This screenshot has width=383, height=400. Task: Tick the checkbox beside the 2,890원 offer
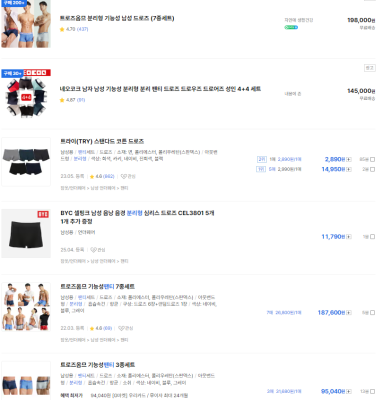373,159
